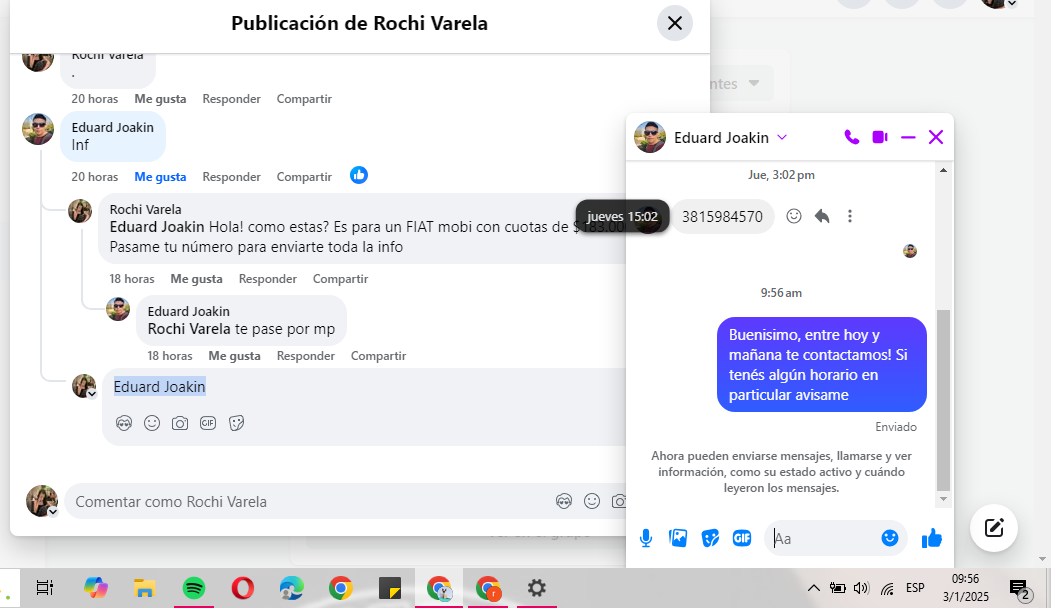Viewport: 1051px width, 608px height.
Task: Close the Publicación de Rochi Varela dialog
Action: (x=674, y=23)
